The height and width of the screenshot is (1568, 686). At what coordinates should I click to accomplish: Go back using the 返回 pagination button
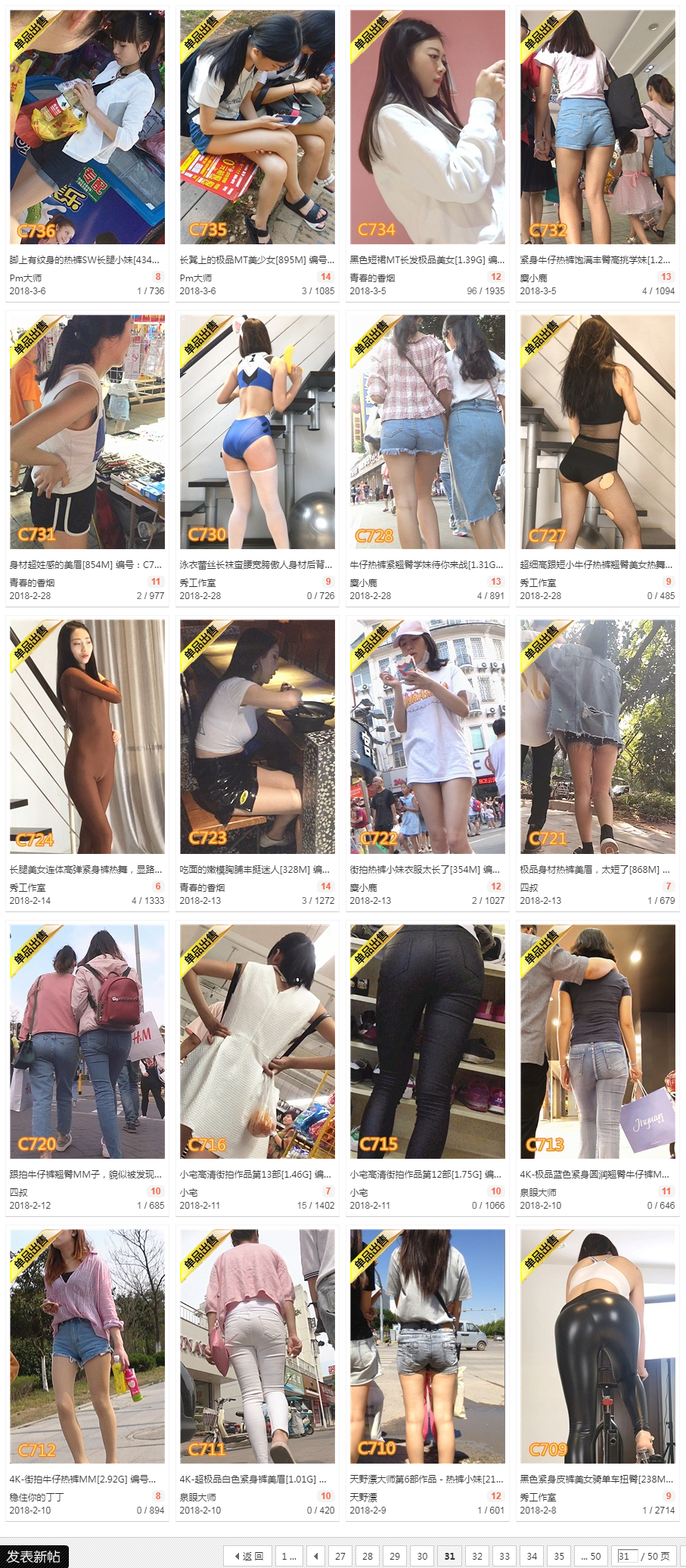click(x=248, y=1556)
